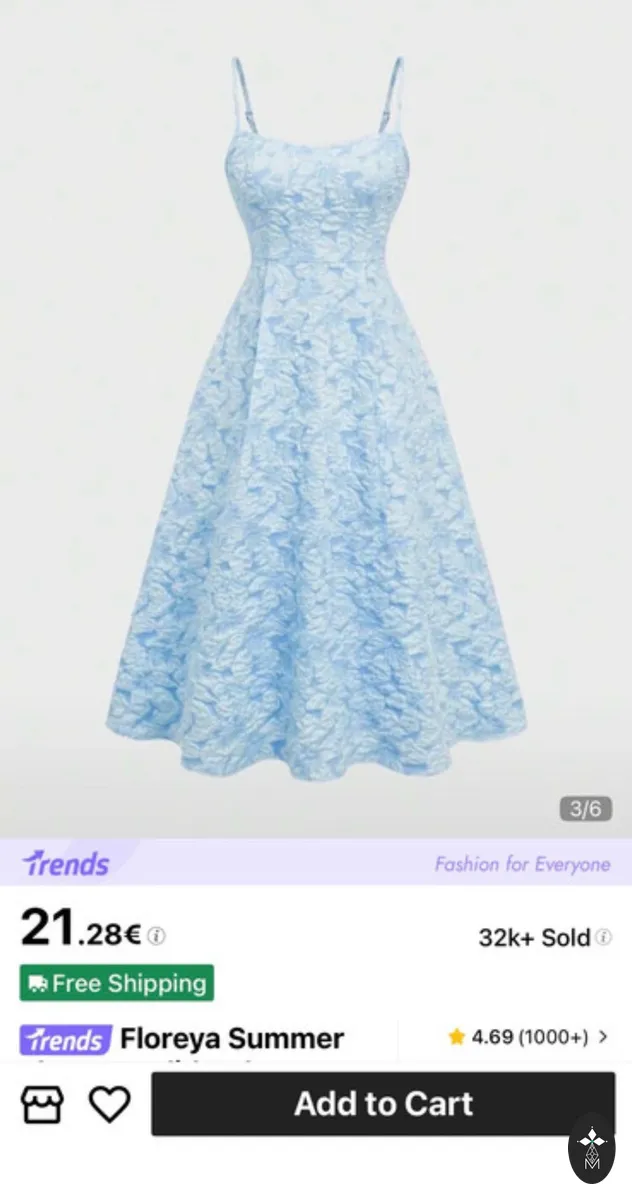Image resolution: width=632 pixels, height=1200 pixels.
Task: Save the dress to wishlist with heart icon
Action: pos(110,1104)
